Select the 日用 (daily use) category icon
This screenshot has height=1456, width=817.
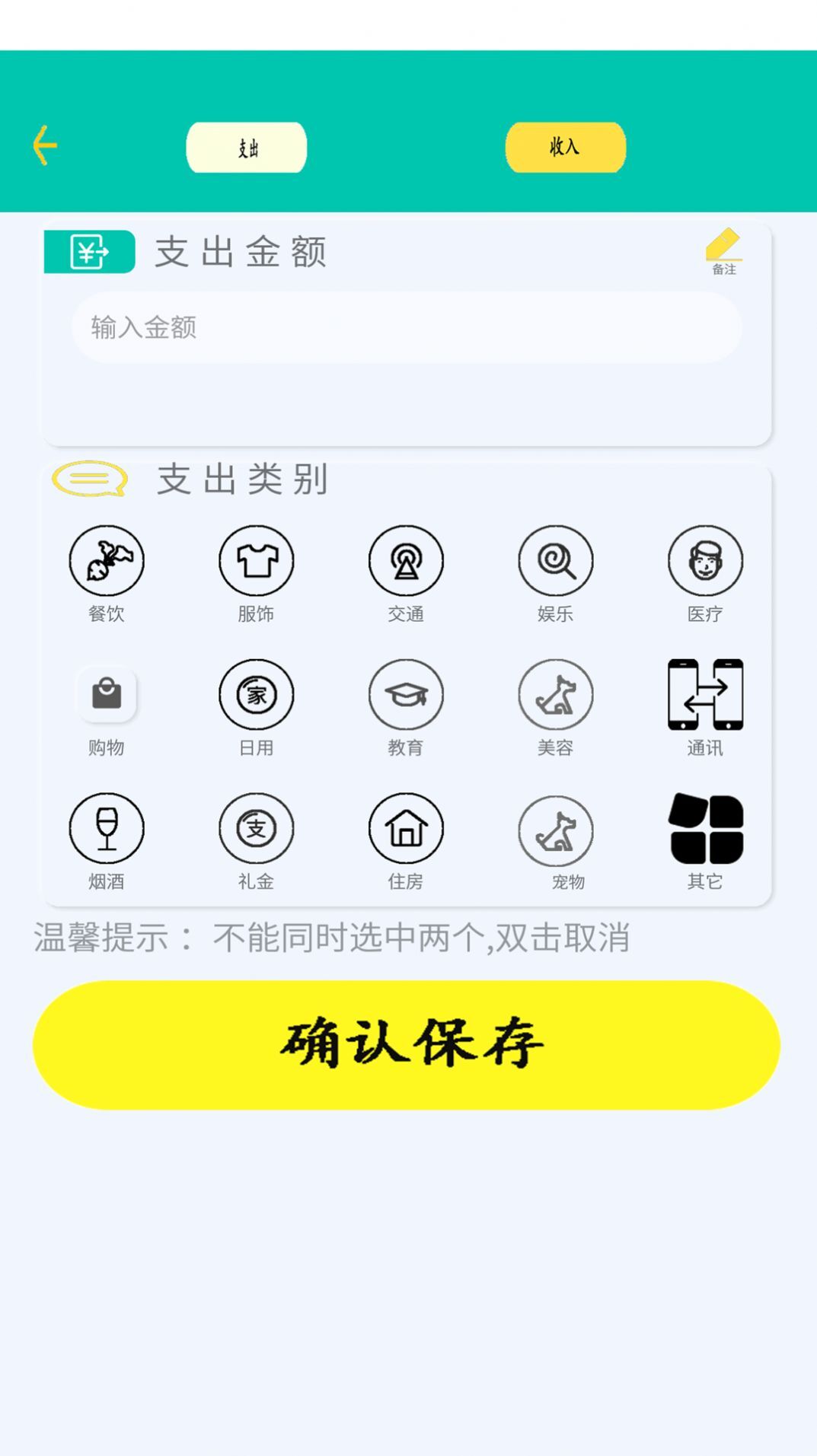[x=257, y=693]
